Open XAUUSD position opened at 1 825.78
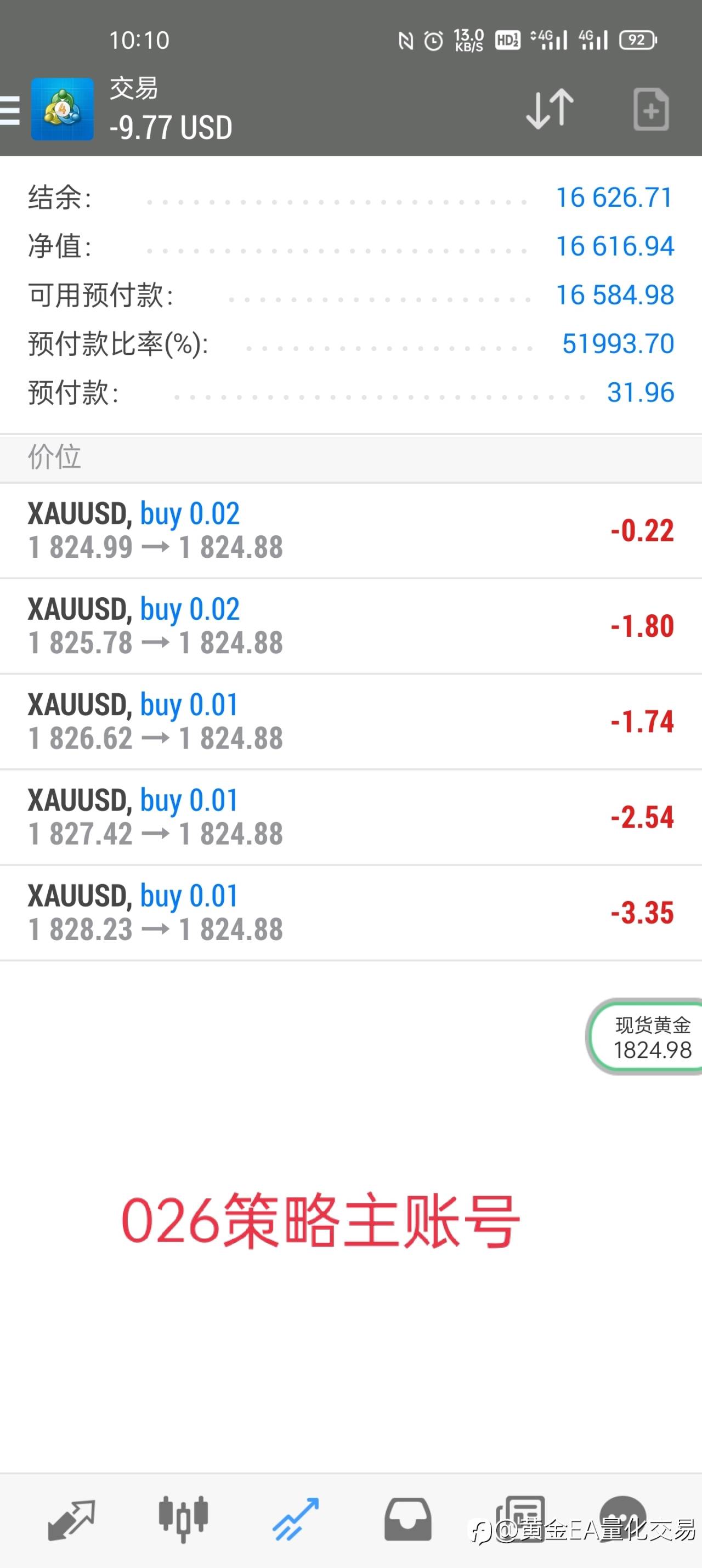The image size is (702, 1568). 350,626
